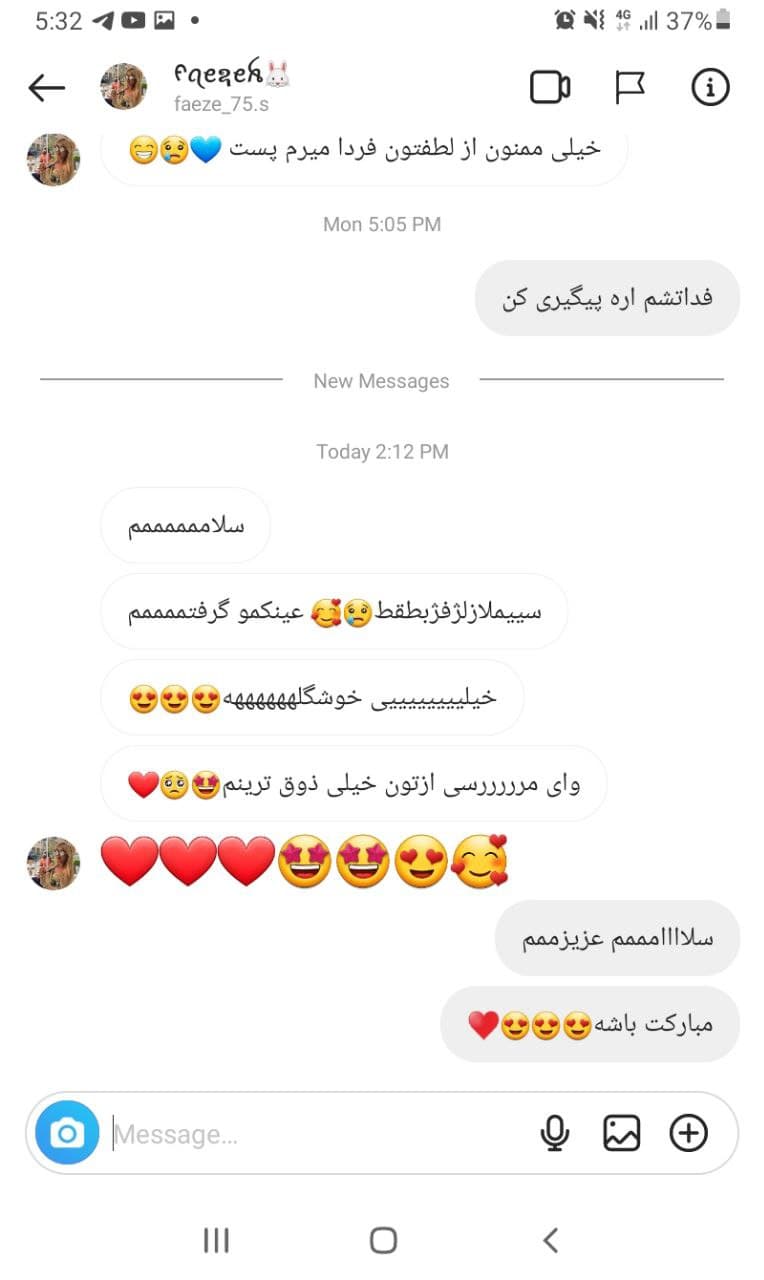
Task: Open the camera in the message bar
Action: click(x=67, y=1133)
